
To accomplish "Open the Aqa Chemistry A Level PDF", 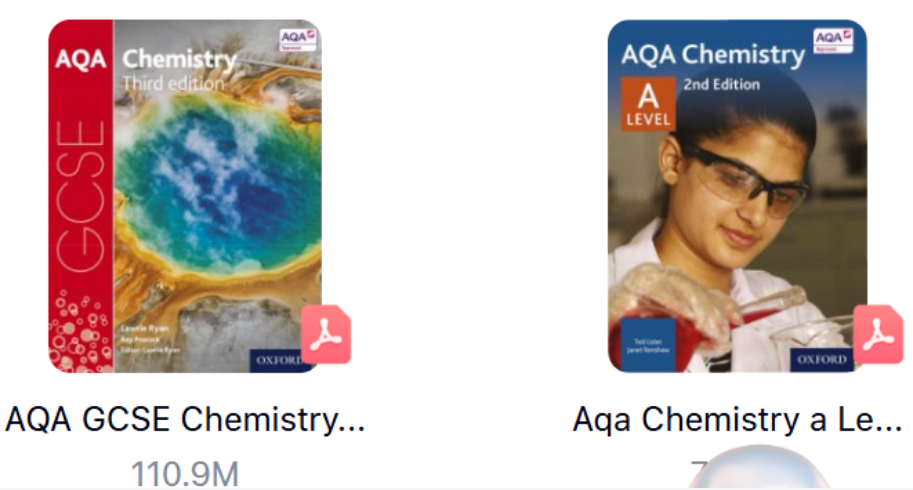I will 737,197.
